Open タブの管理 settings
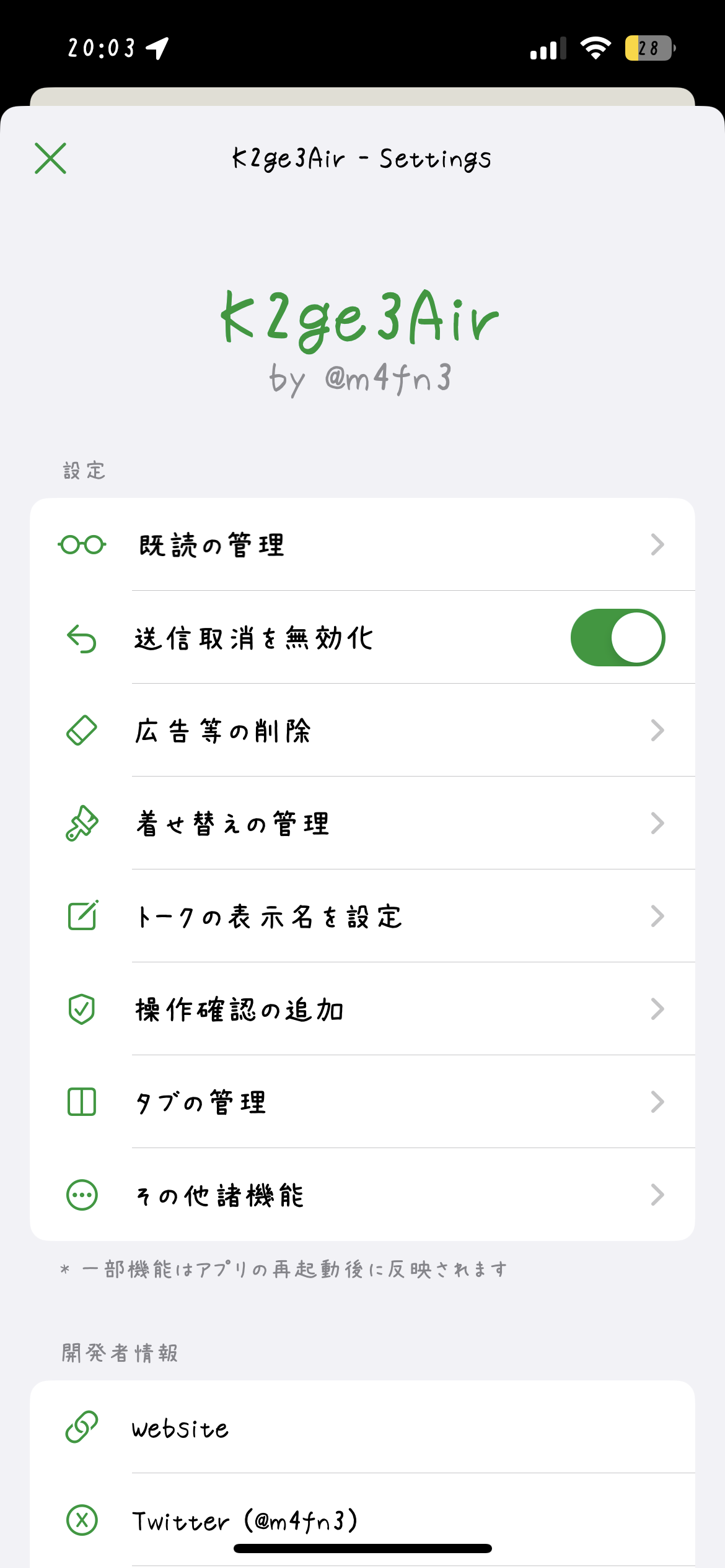725x1568 pixels. coord(362,1102)
